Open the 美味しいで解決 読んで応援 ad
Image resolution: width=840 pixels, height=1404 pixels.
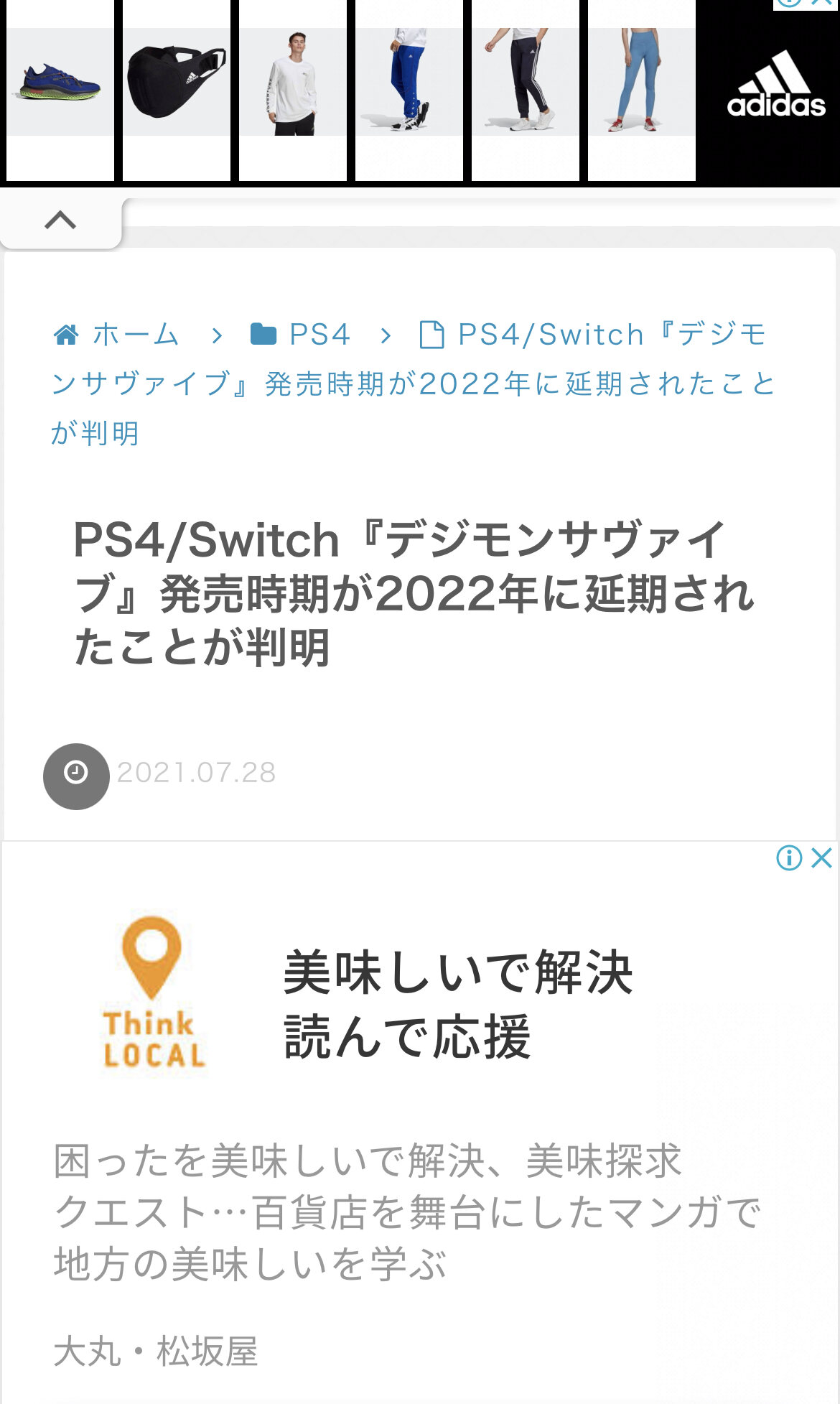(458, 1004)
